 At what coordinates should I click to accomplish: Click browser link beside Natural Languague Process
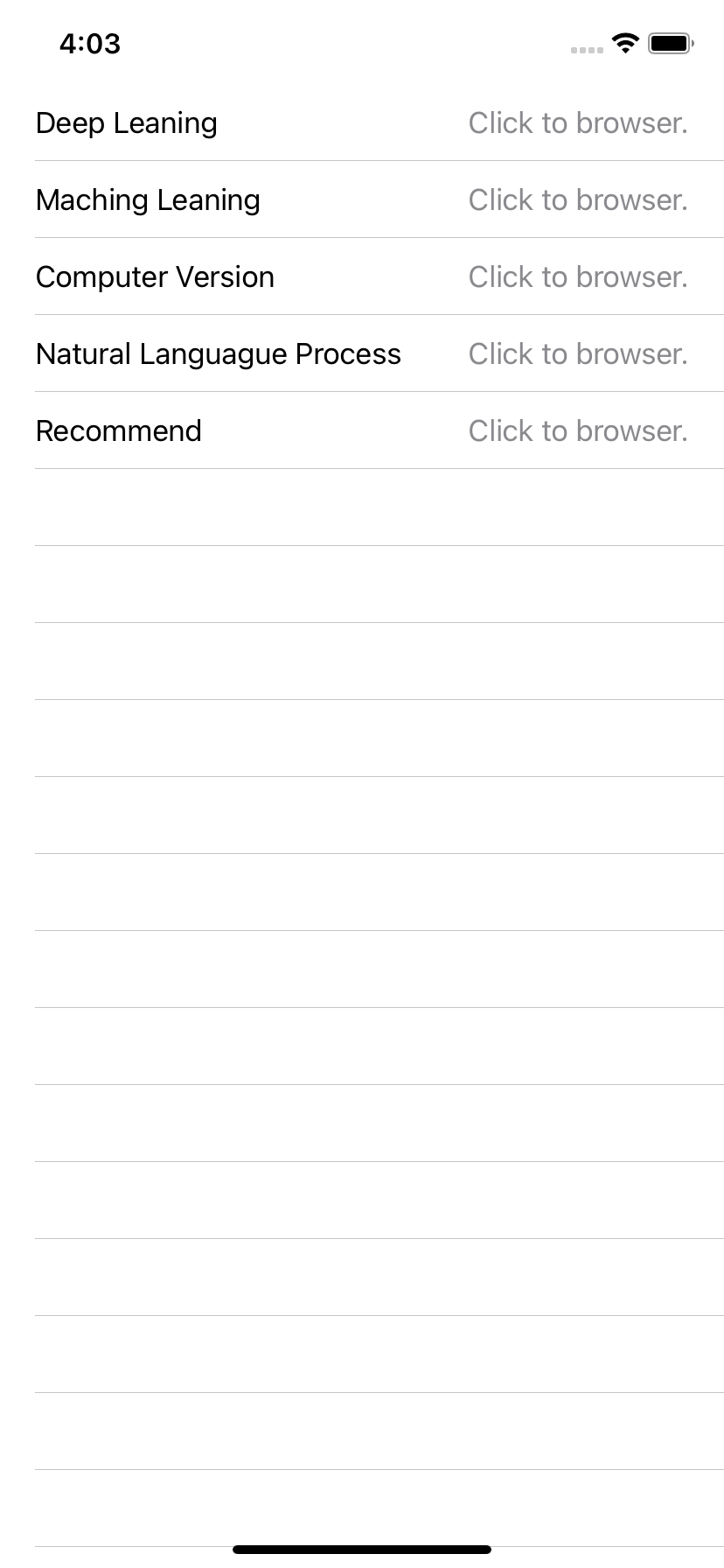578,353
